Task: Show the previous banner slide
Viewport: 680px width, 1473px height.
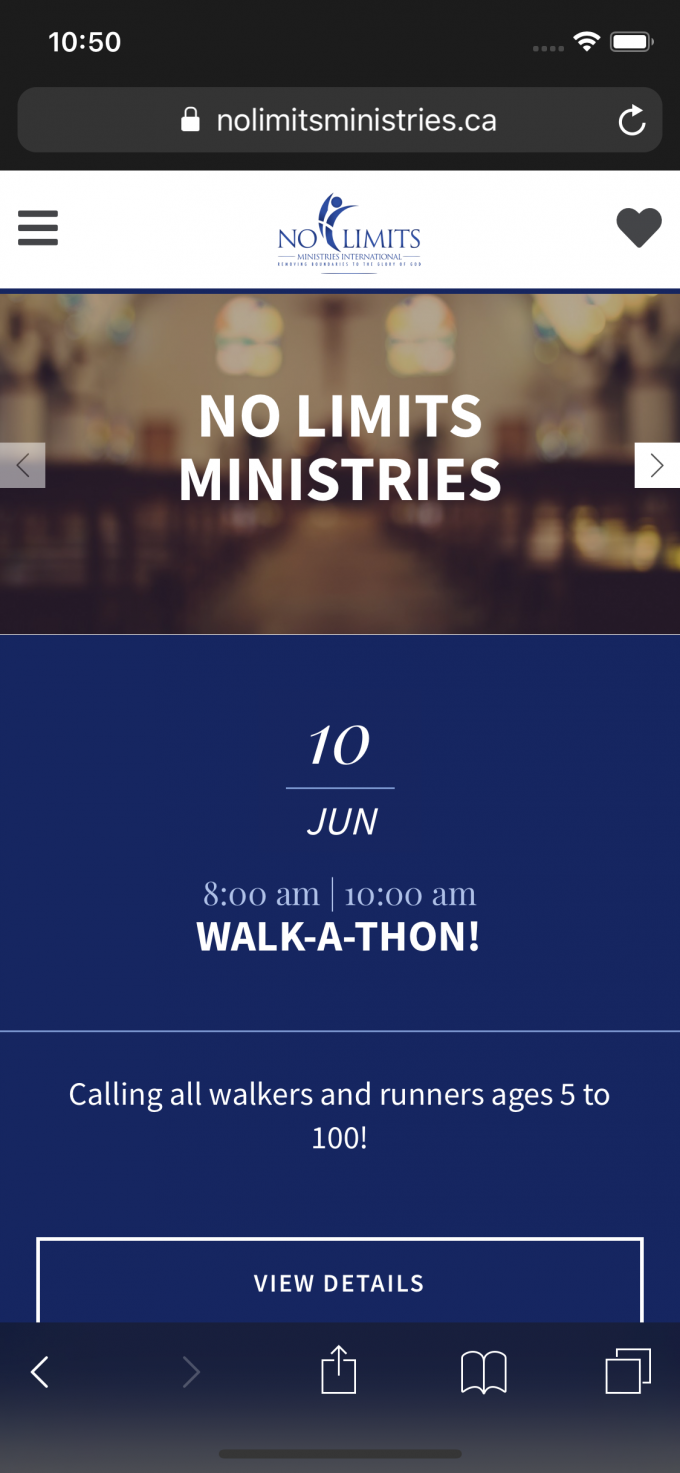Action: pyautogui.click(x=23, y=465)
